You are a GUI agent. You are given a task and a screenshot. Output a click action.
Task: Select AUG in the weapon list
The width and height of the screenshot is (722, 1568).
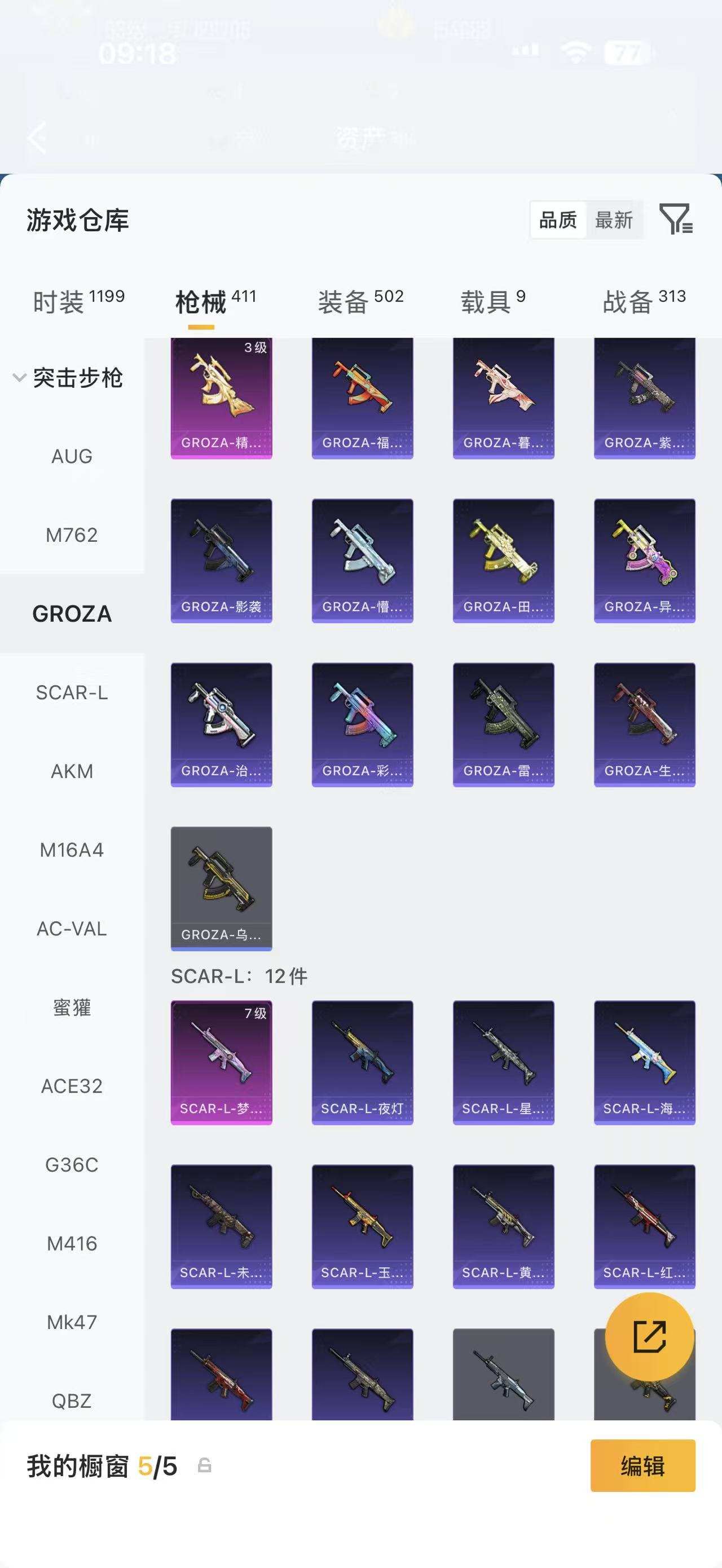click(72, 457)
